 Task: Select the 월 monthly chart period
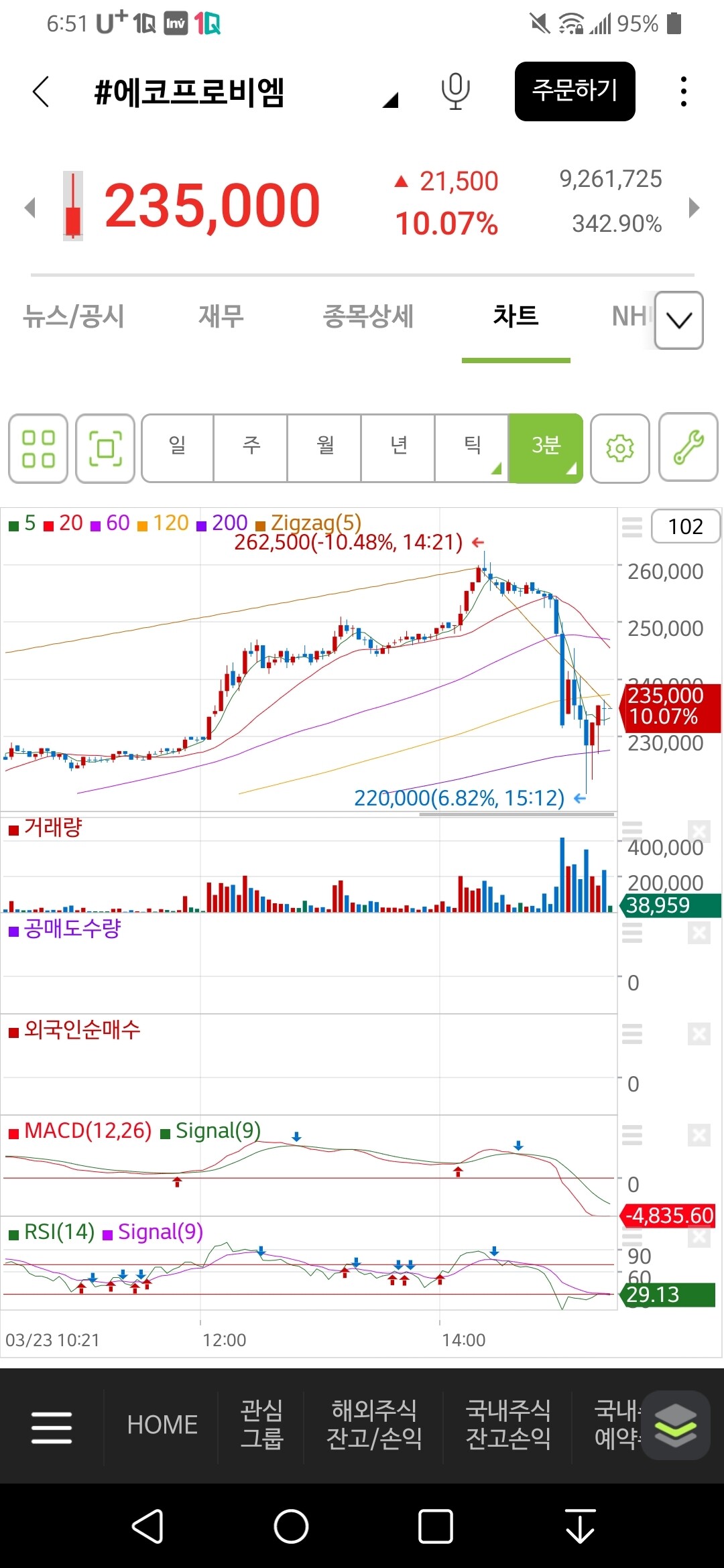pyautogui.click(x=325, y=446)
